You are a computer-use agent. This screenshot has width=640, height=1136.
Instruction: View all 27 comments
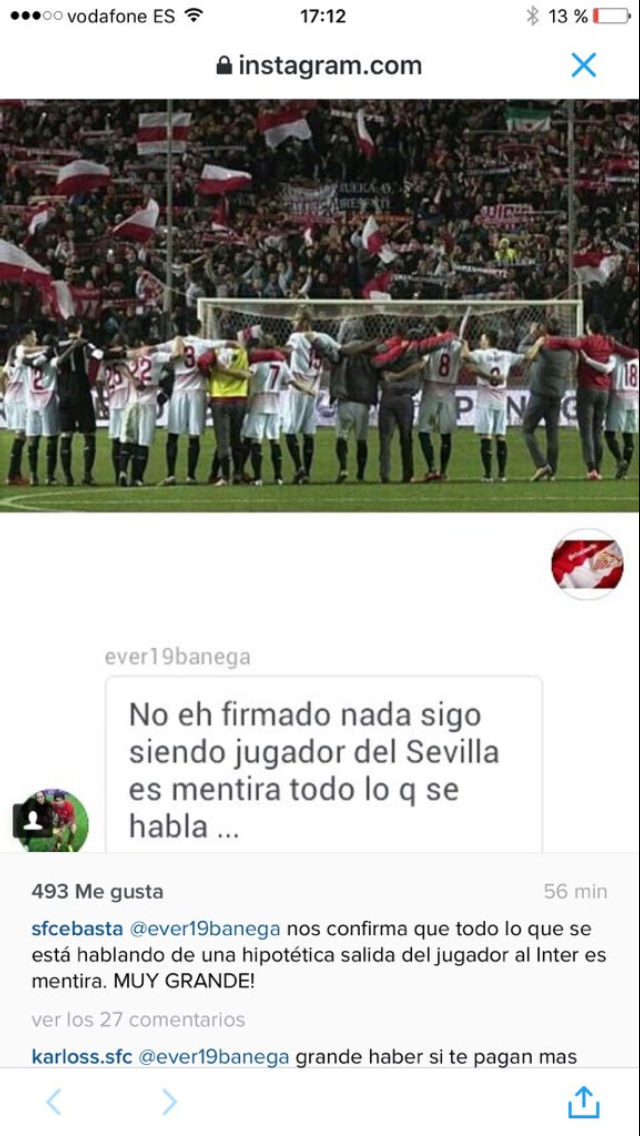click(x=138, y=1020)
